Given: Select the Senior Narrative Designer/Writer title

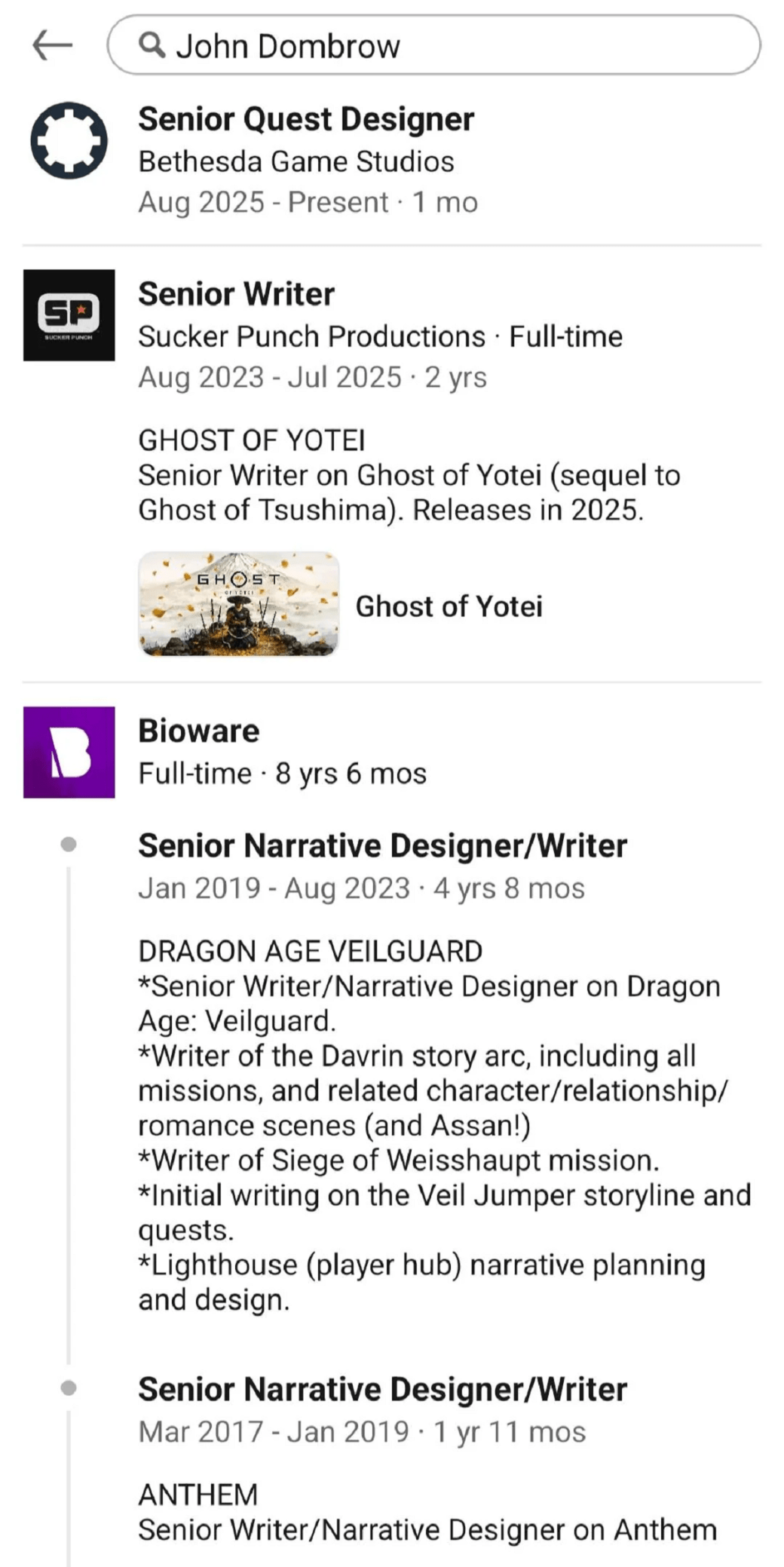Looking at the screenshot, I should tap(382, 845).
